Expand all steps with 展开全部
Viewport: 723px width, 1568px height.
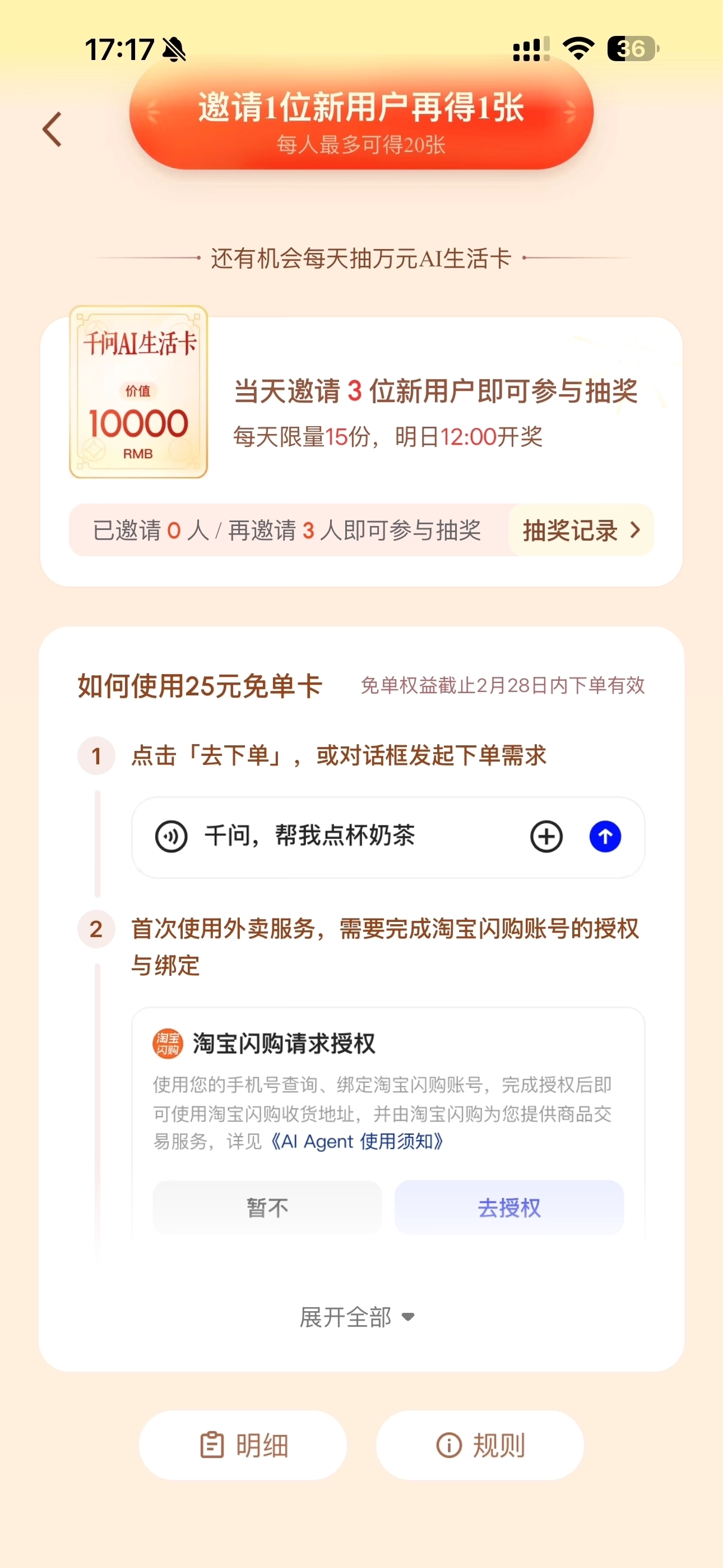point(357,1317)
